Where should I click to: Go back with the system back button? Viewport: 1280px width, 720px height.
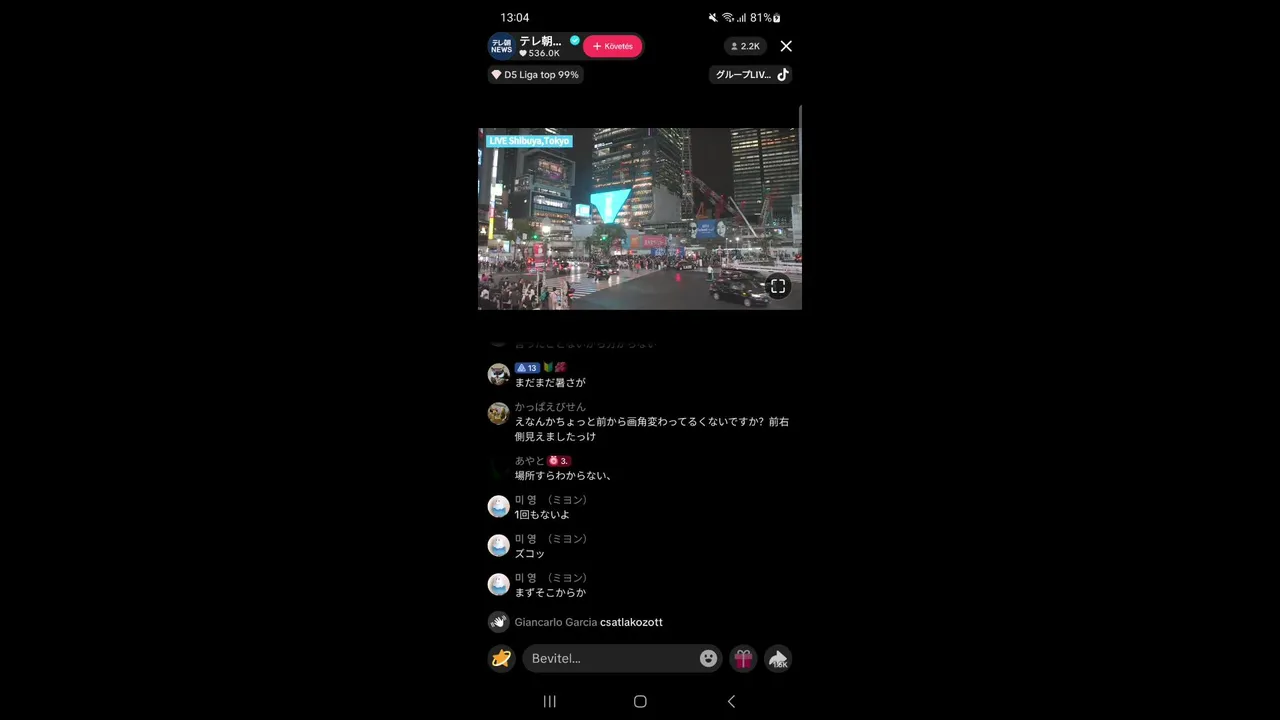[731, 701]
